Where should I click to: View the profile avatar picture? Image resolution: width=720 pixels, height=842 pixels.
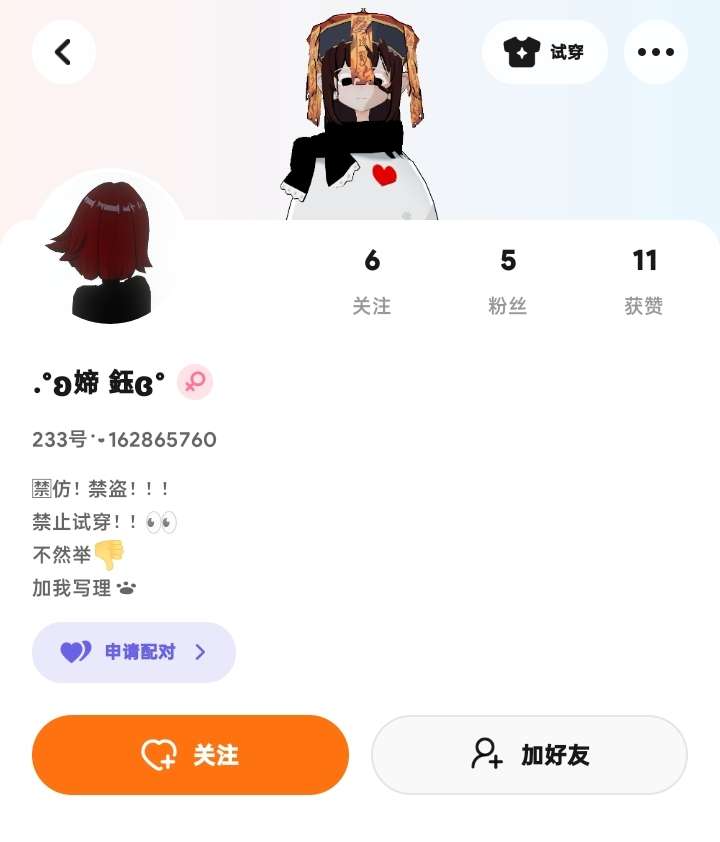(x=110, y=250)
